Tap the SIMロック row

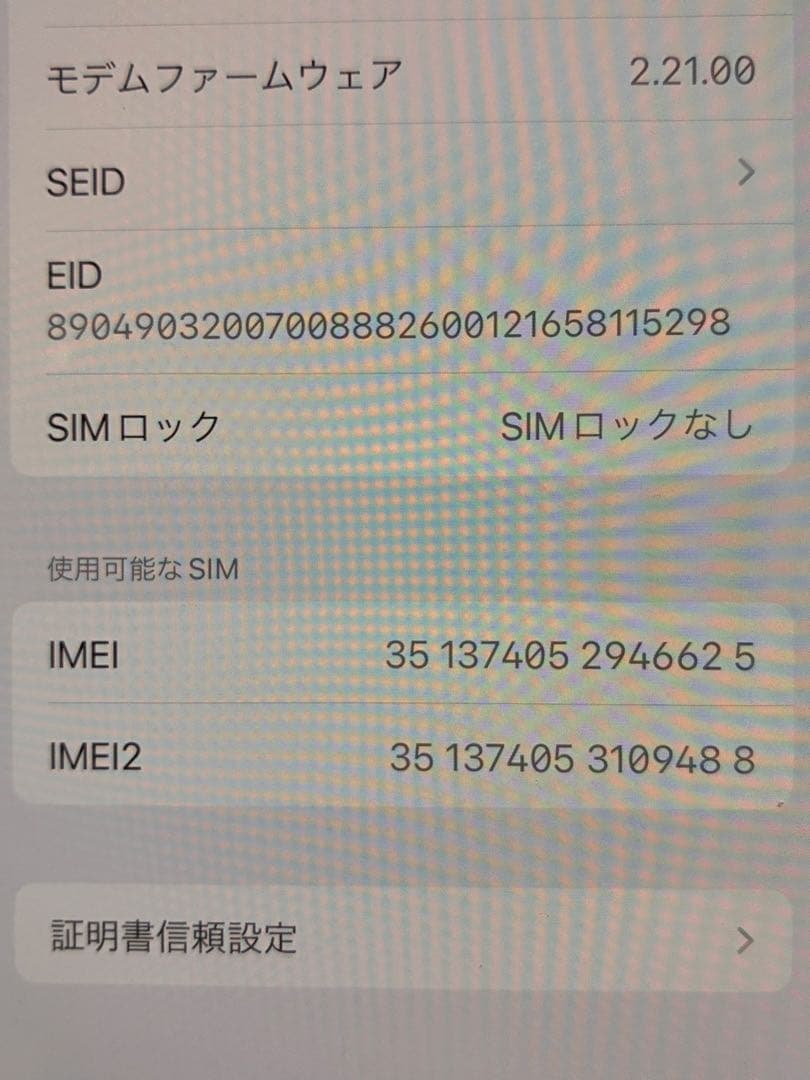[x=400, y=426]
